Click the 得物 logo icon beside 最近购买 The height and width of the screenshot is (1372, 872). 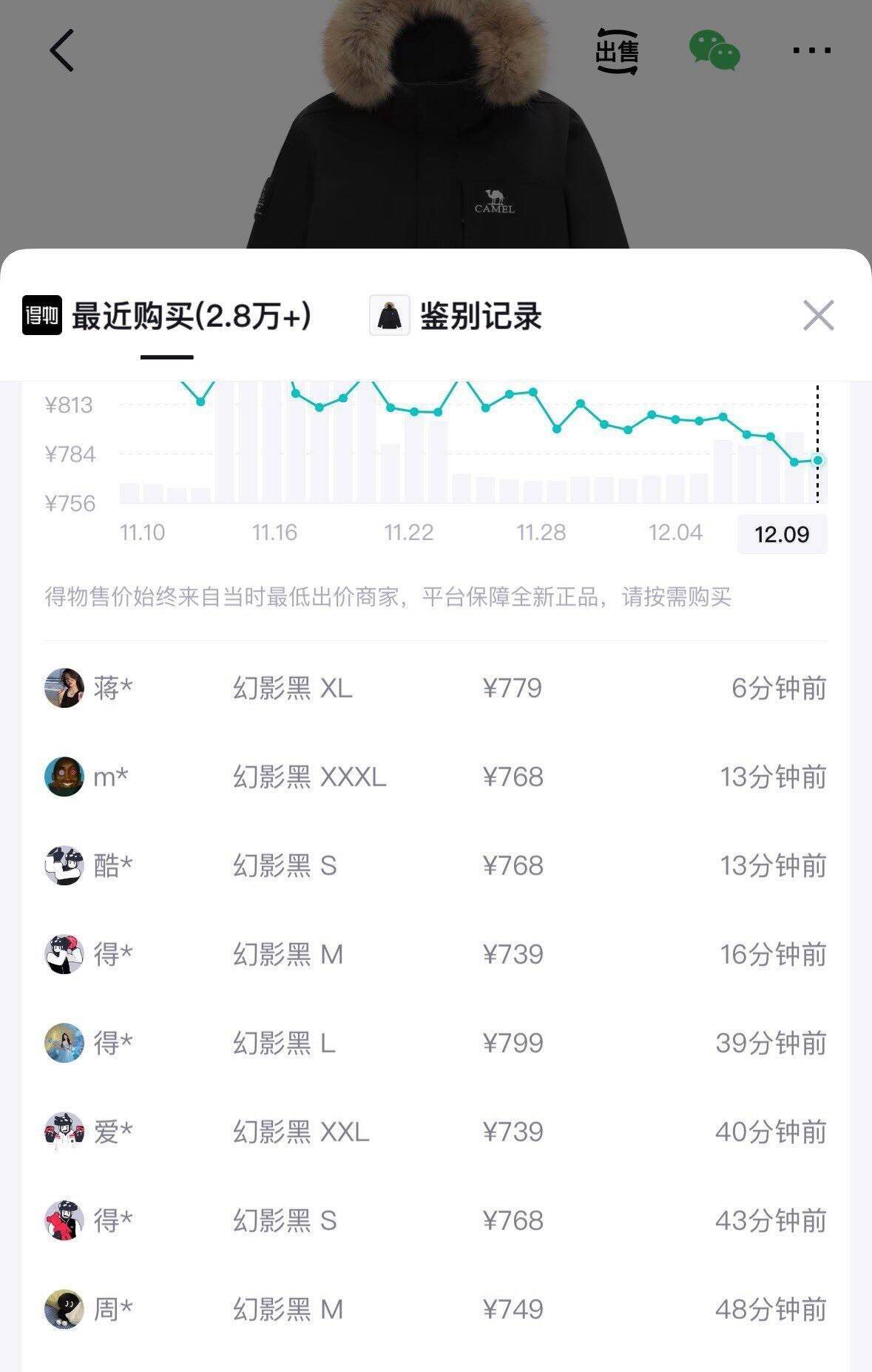tap(41, 315)
